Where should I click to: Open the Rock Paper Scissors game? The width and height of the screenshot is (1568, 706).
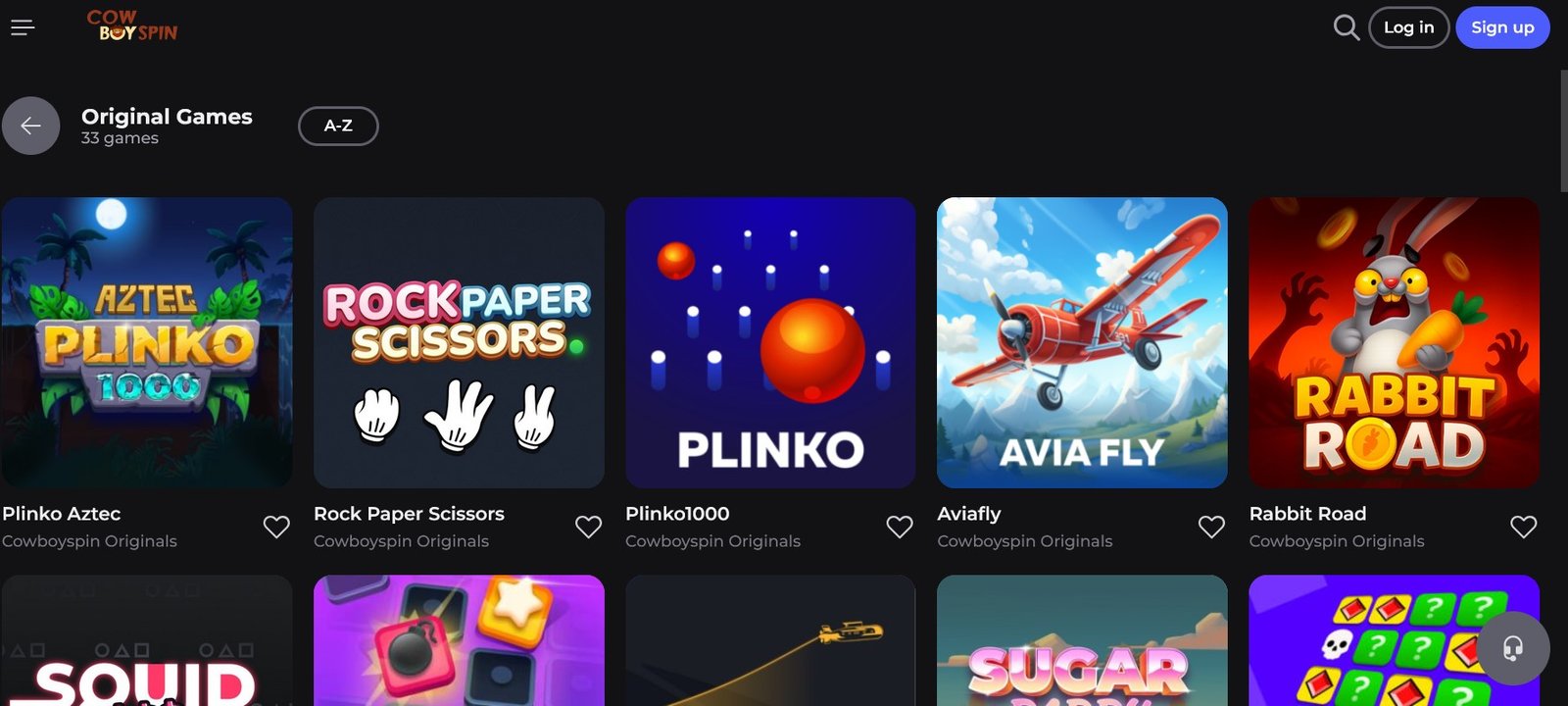tap(459, 343)
